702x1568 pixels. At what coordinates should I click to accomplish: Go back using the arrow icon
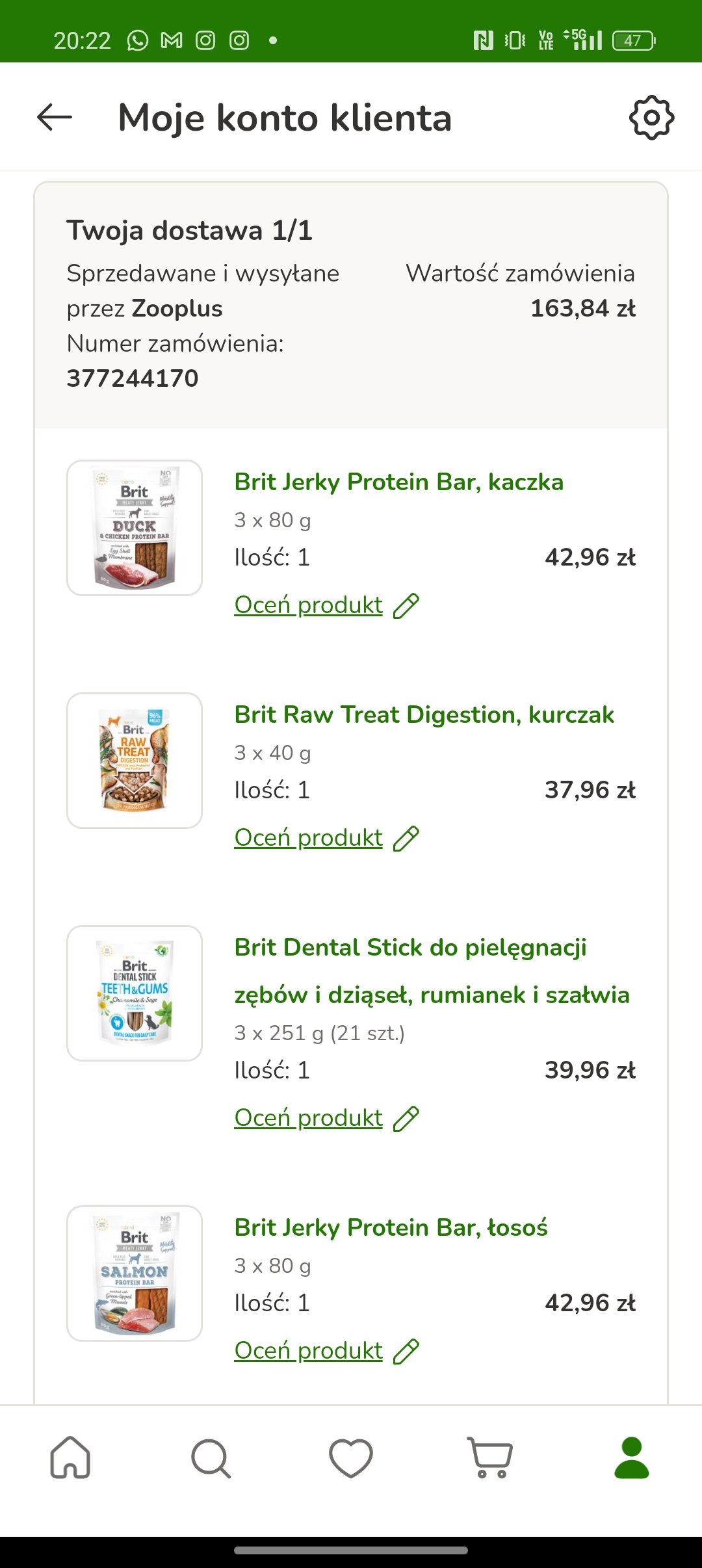click(55, 118)
